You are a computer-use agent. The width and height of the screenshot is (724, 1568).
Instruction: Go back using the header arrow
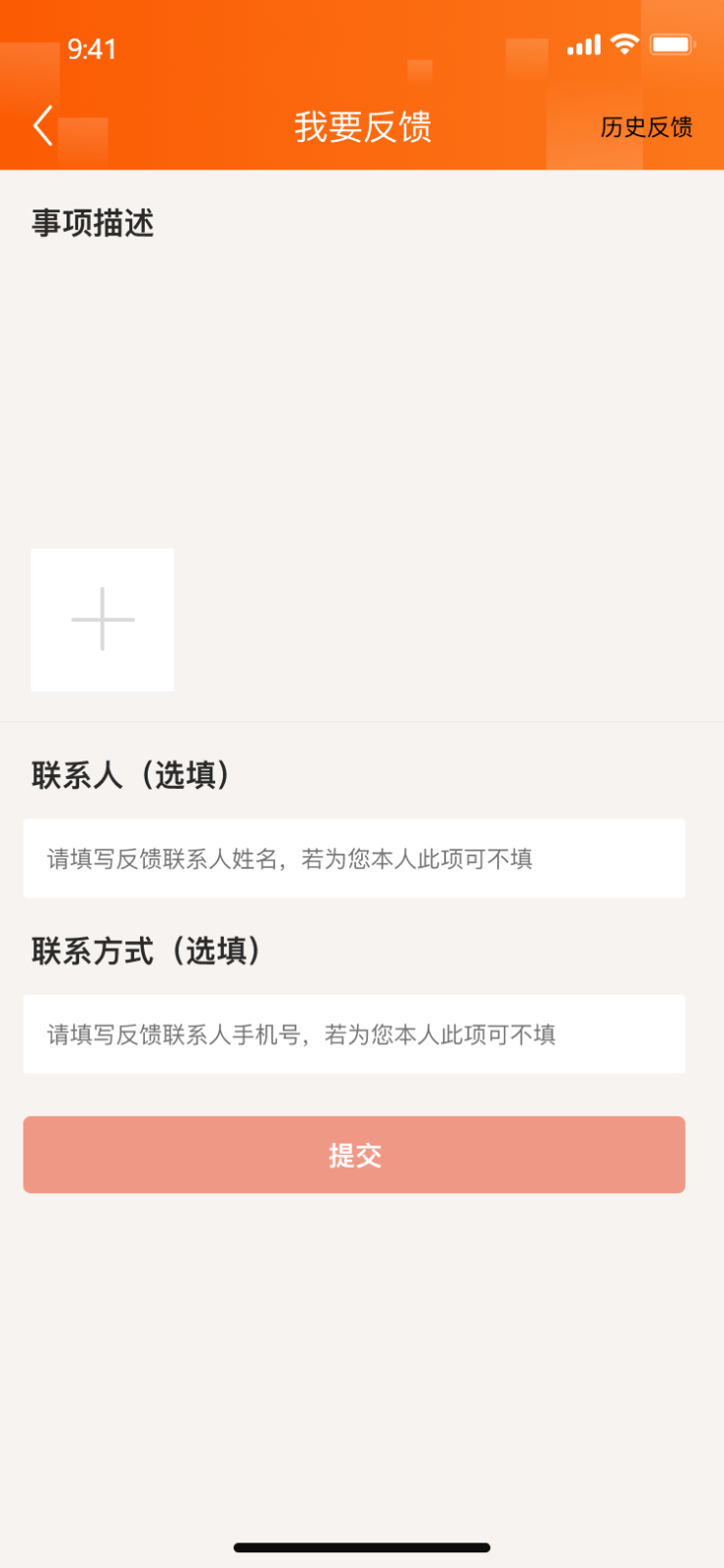43,126
